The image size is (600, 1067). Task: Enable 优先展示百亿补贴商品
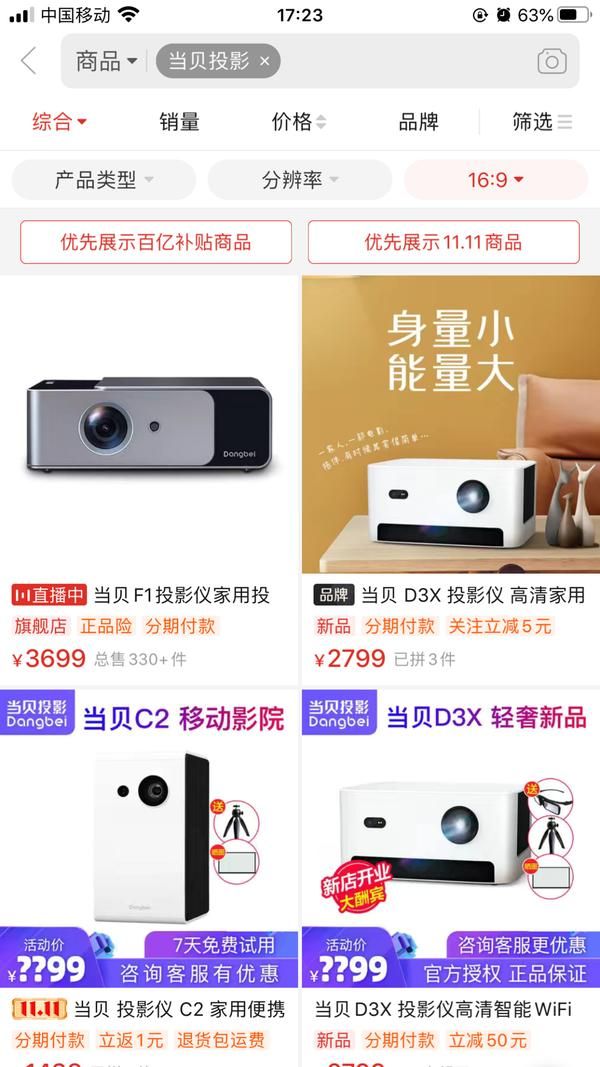156,242
